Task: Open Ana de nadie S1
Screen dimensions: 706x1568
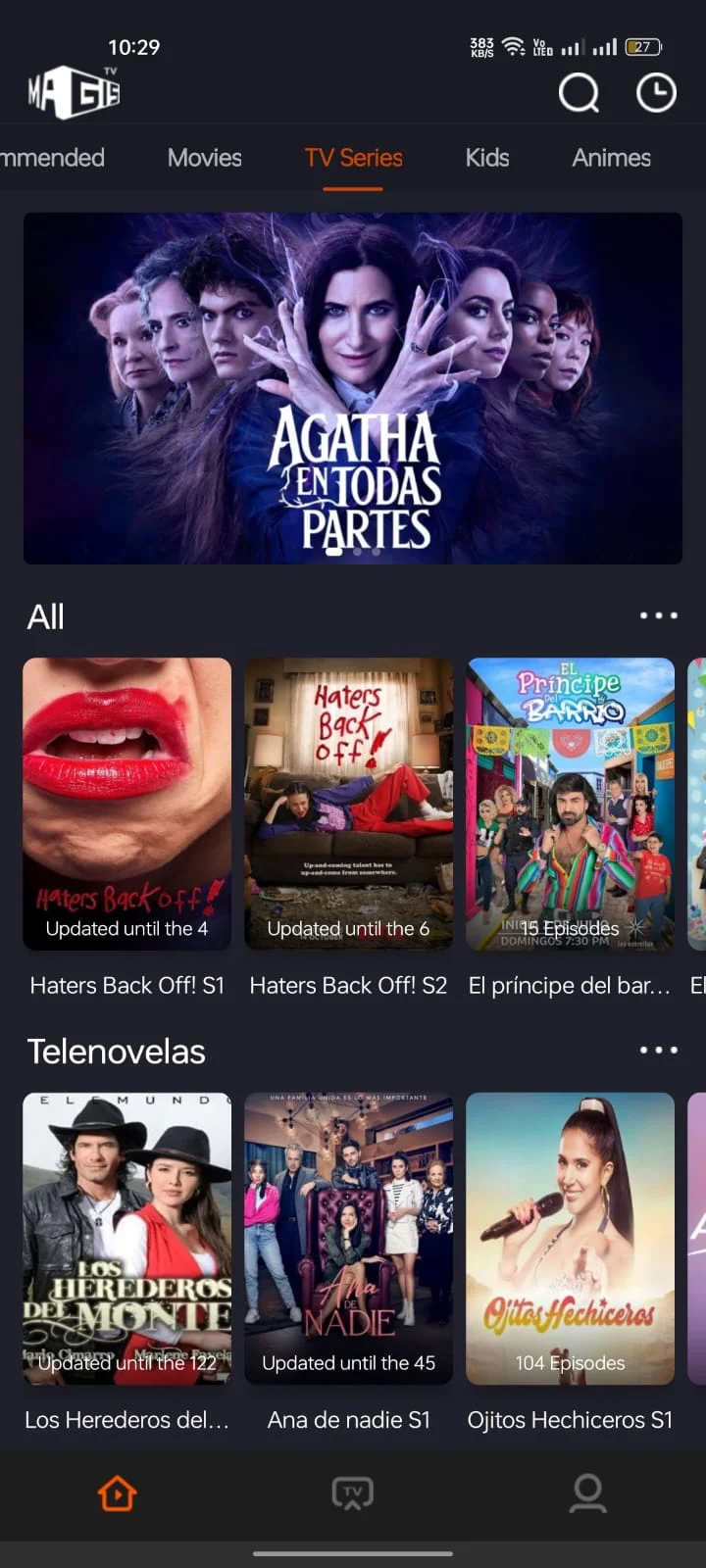Action: coord(348,1238)
